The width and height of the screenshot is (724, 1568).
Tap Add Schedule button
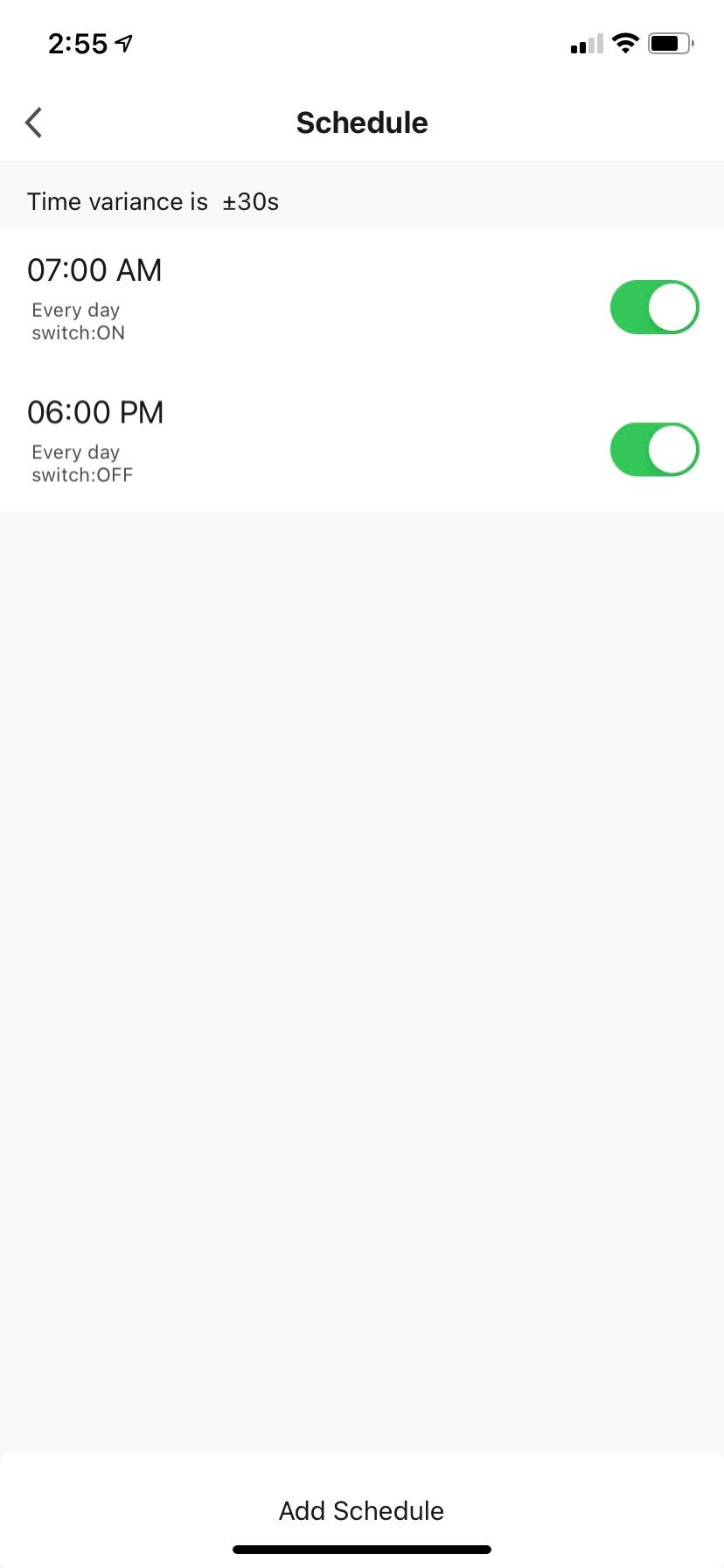coord(361,1510)
